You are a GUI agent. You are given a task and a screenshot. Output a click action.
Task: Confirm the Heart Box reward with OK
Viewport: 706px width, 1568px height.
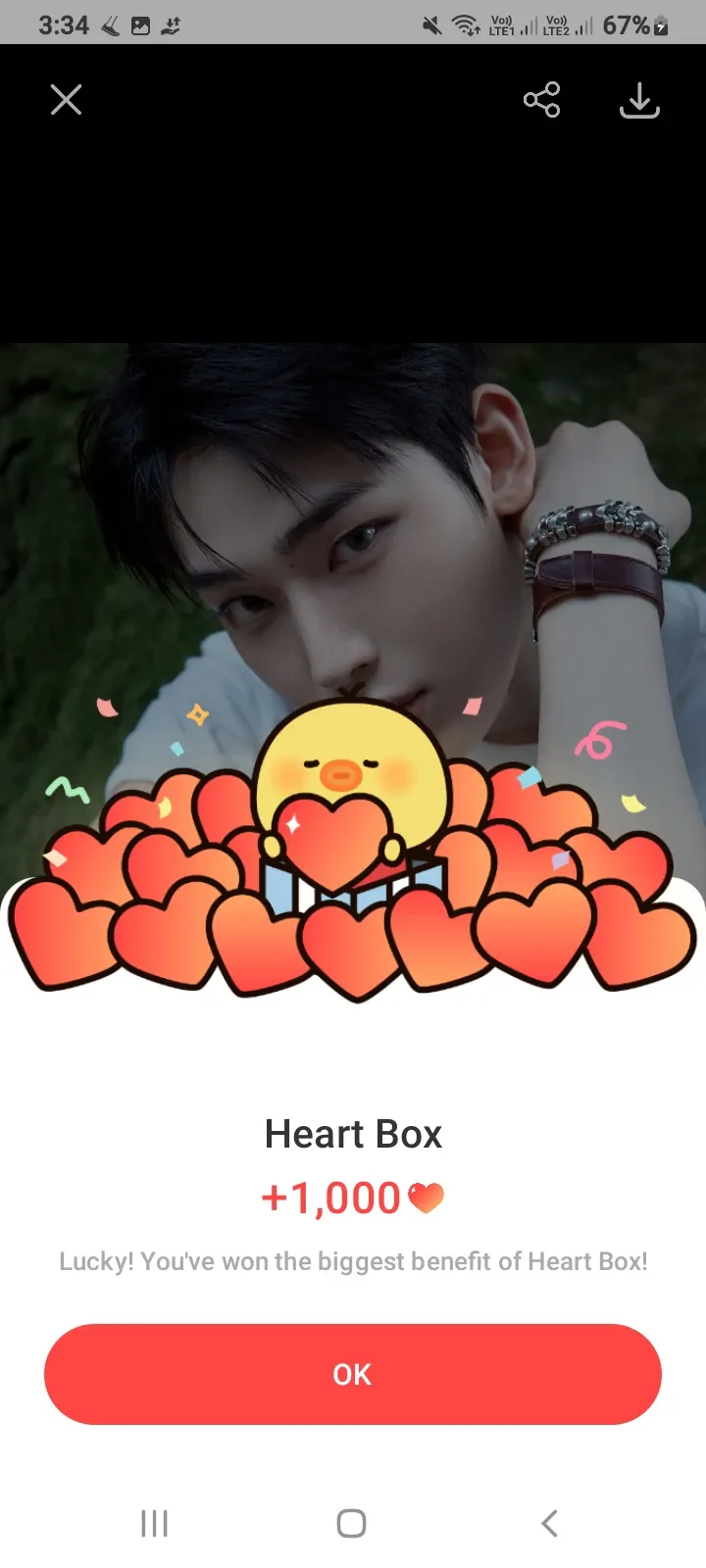coord(353,1374)
